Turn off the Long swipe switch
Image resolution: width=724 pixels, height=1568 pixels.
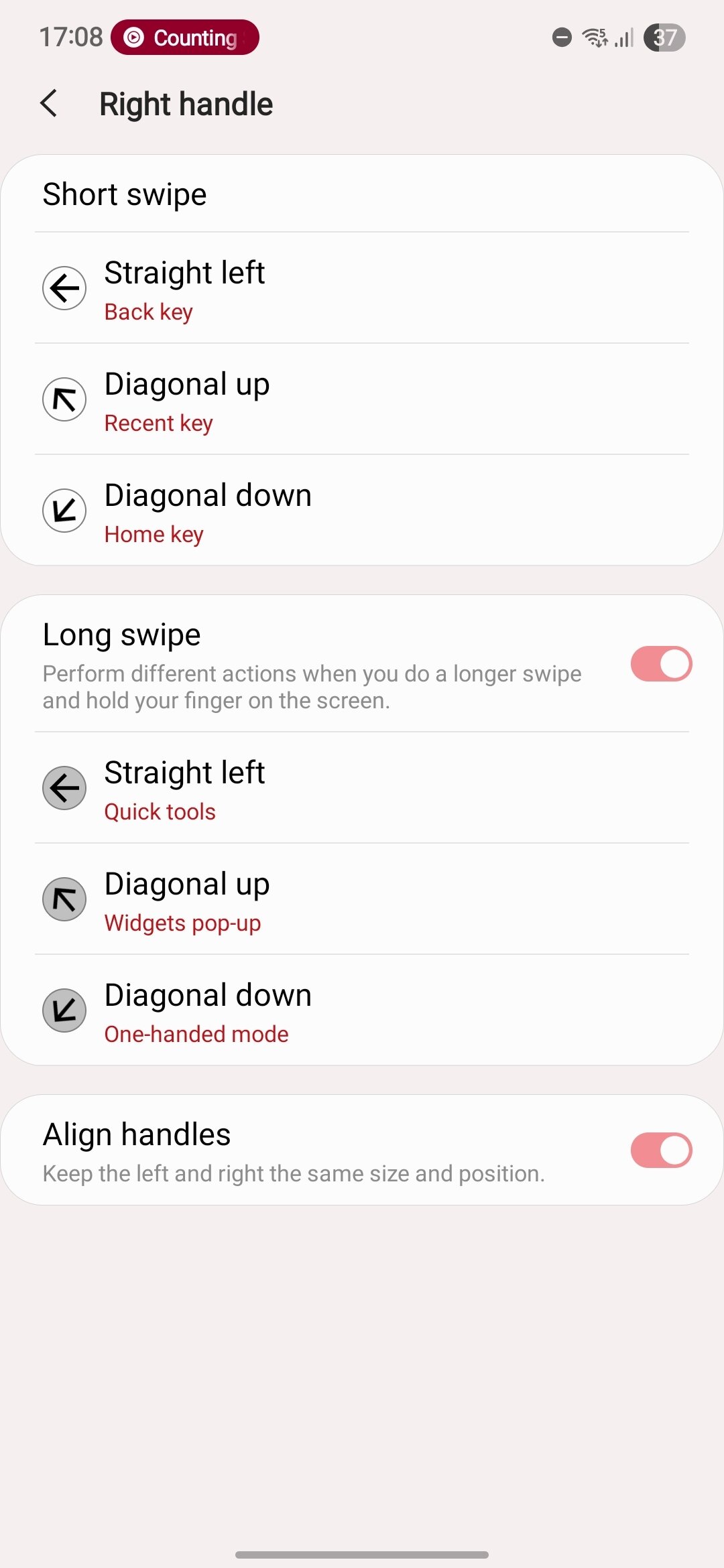coord(660,664)
